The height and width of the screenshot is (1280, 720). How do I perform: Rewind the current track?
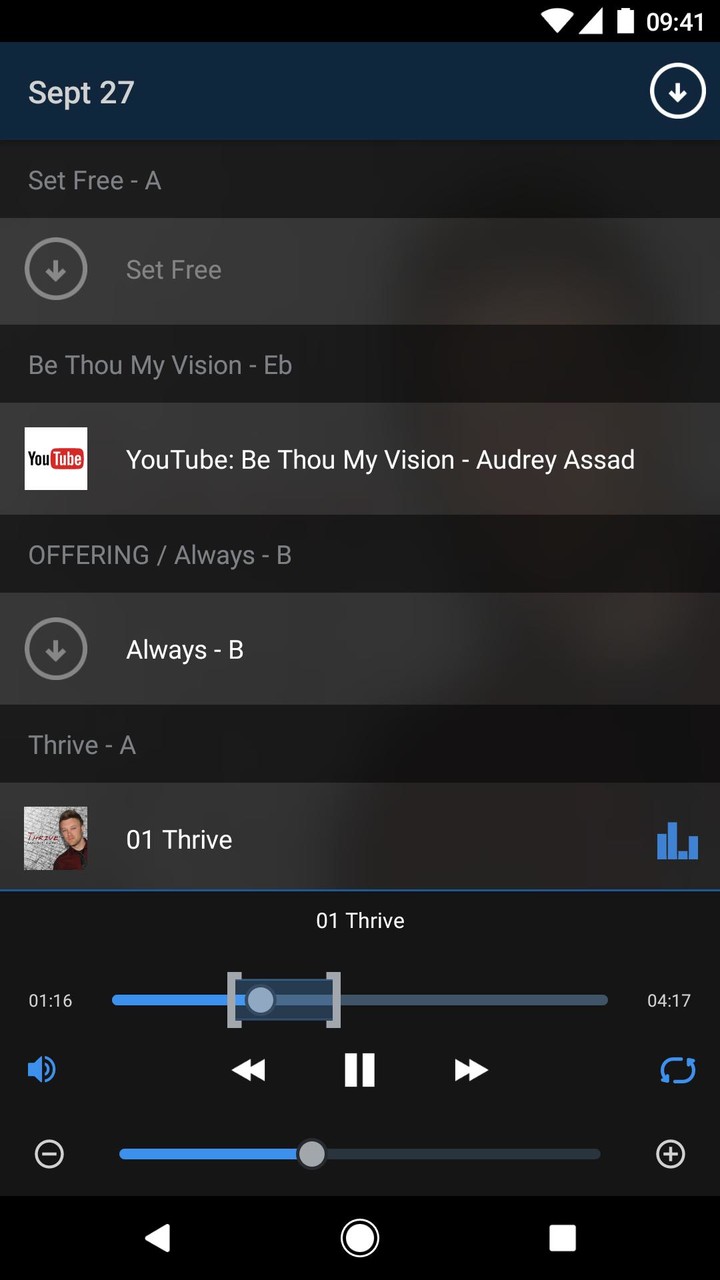249,1070
